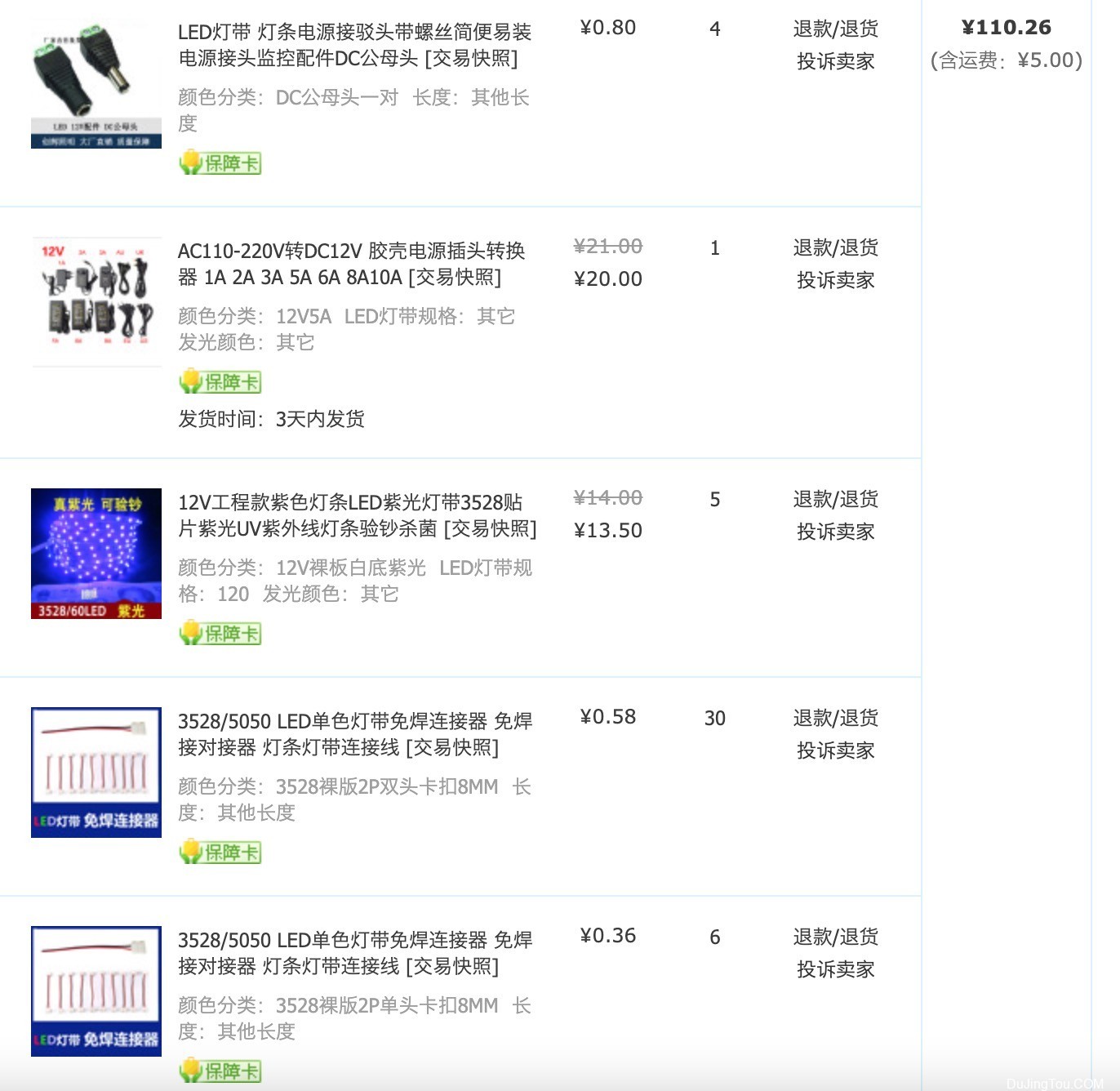Open the 紫光灯带 product thumbnail
Screen dimensions: 1120x1091
[96, 554]
